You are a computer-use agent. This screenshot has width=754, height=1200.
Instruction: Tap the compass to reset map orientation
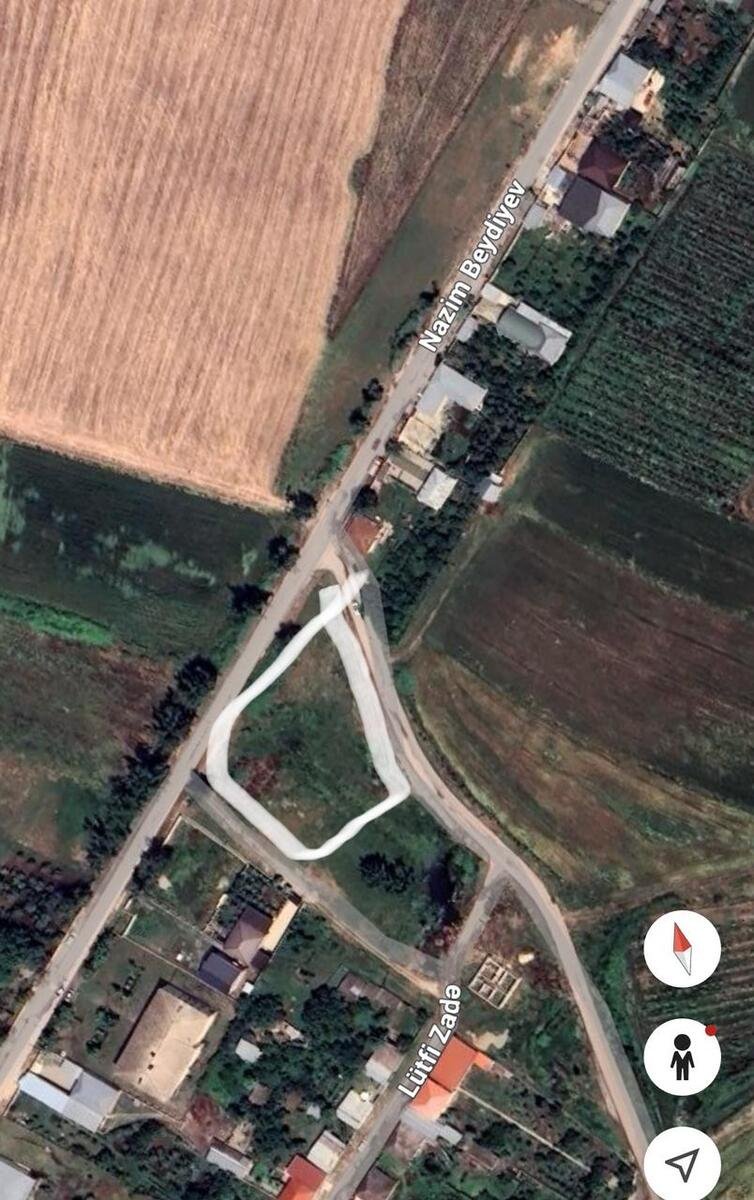coord(682,948)
